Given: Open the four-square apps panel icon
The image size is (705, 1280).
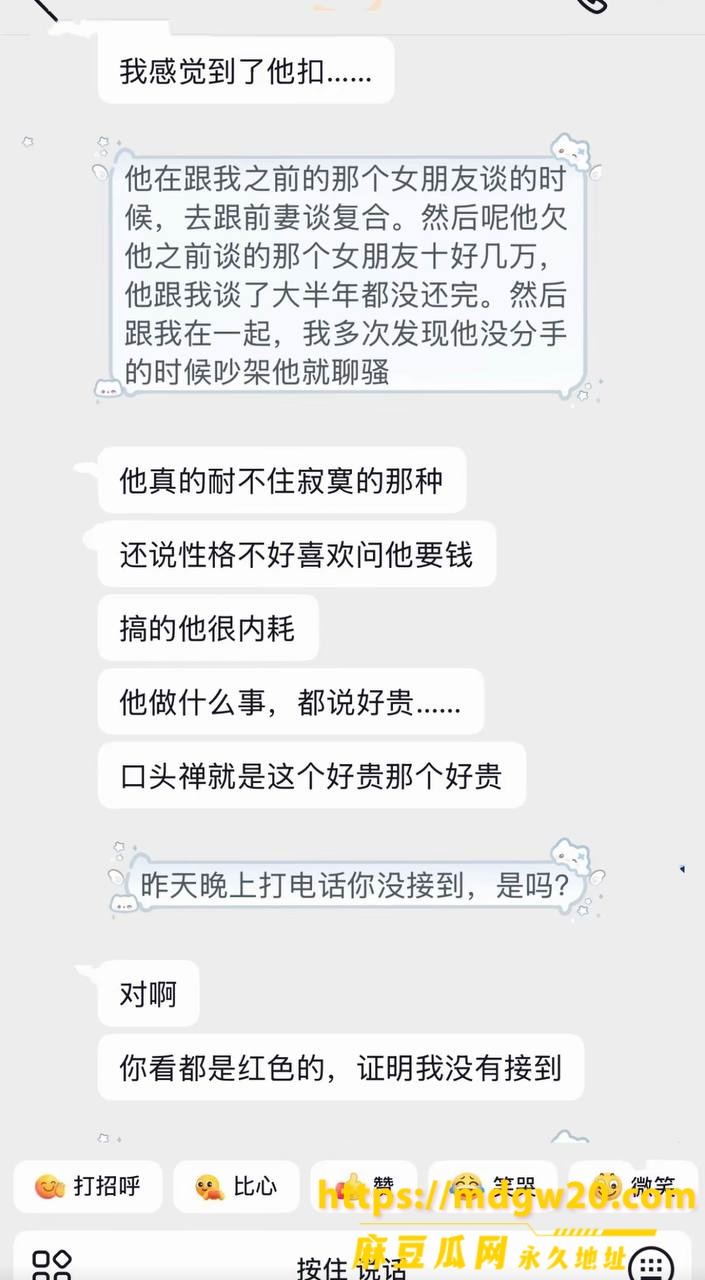Looking at the screenshot, I should (52, 1264).
